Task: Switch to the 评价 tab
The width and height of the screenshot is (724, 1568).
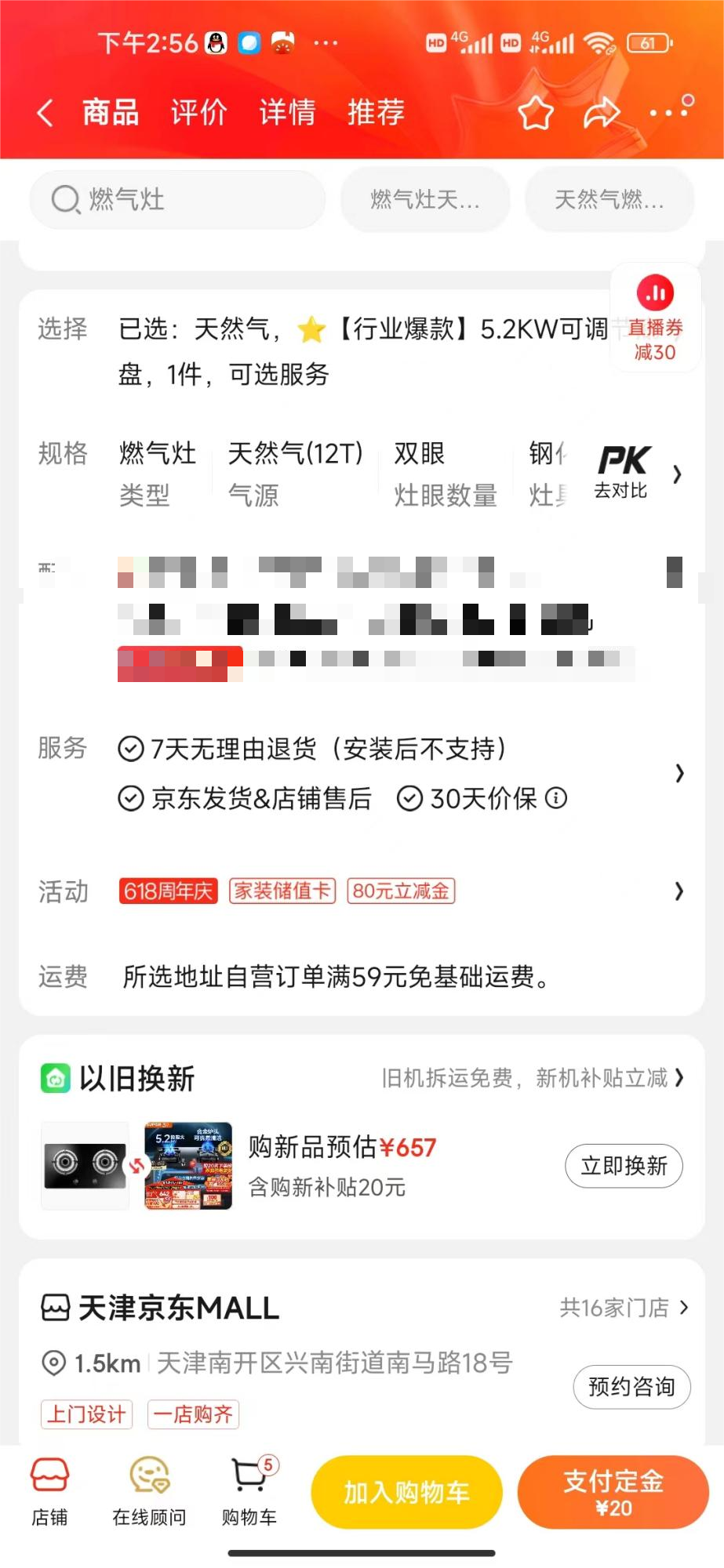Action: (198, 113)
